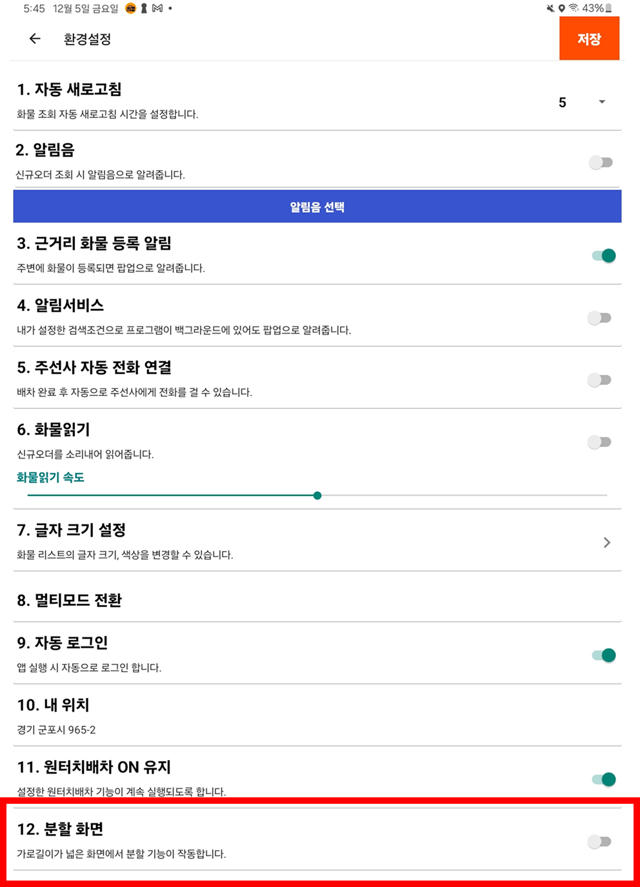This screenshot has height=887, width=640.
Task: Open the 자동 새로고침 time dropdown
Action: pyautogui.click(x=582, y=102)
